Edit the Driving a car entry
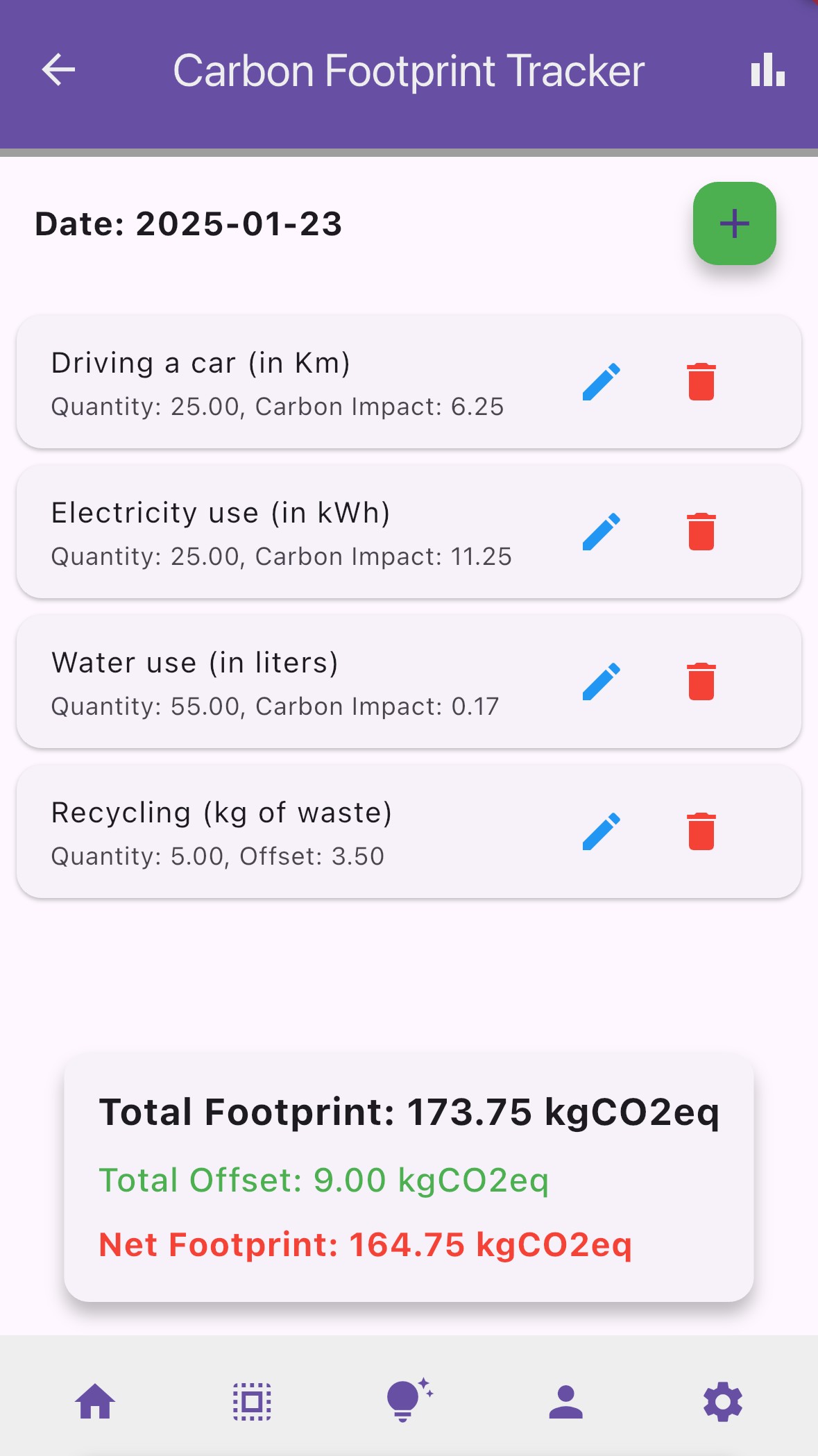Image resolution: width=818 pixels, height=1456 pixels. point(601,382)
